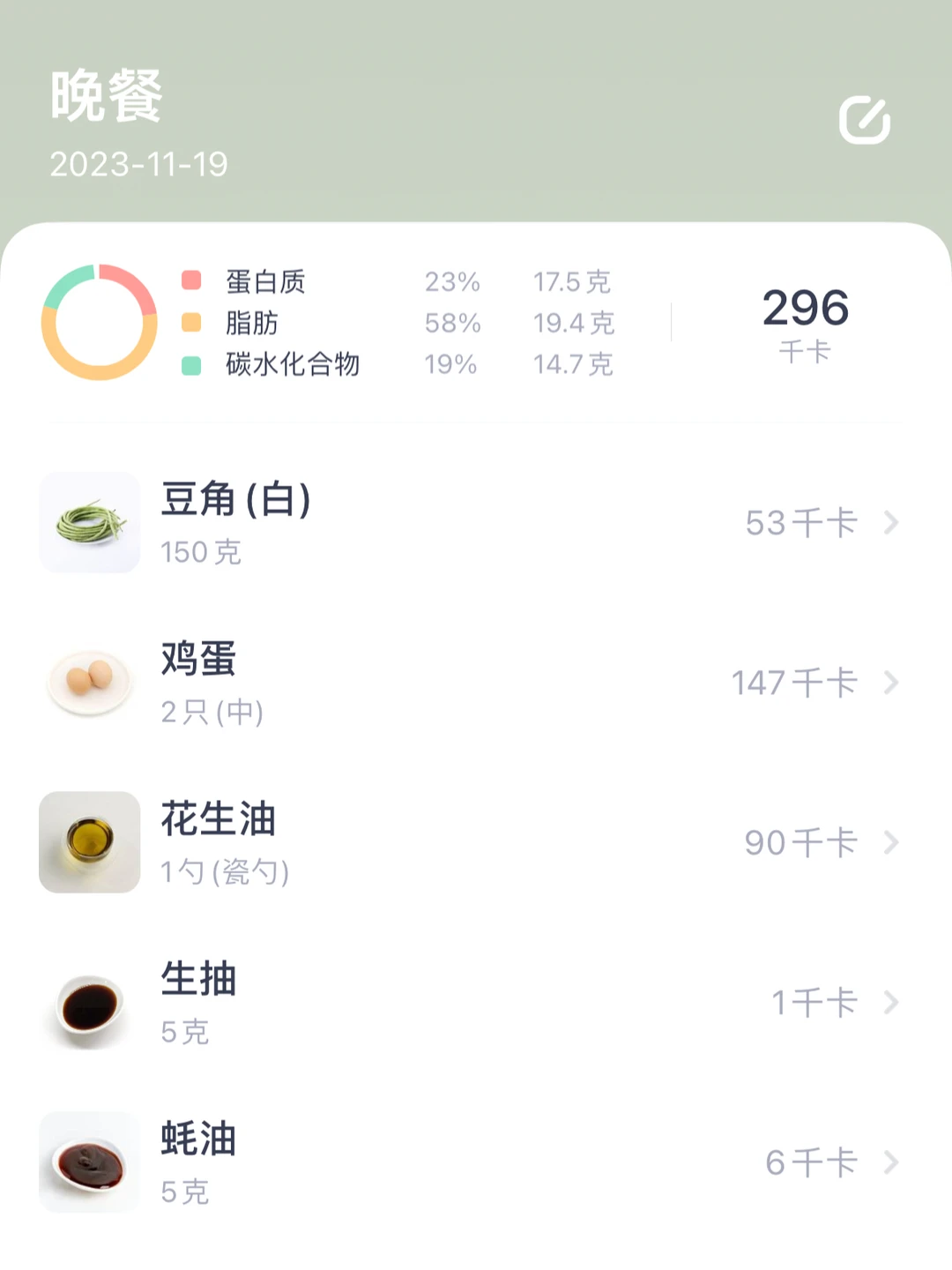Open the 鸡蛋 food entry
Viewport: 952px width, 1270px height.
click(x=476, y=683)
